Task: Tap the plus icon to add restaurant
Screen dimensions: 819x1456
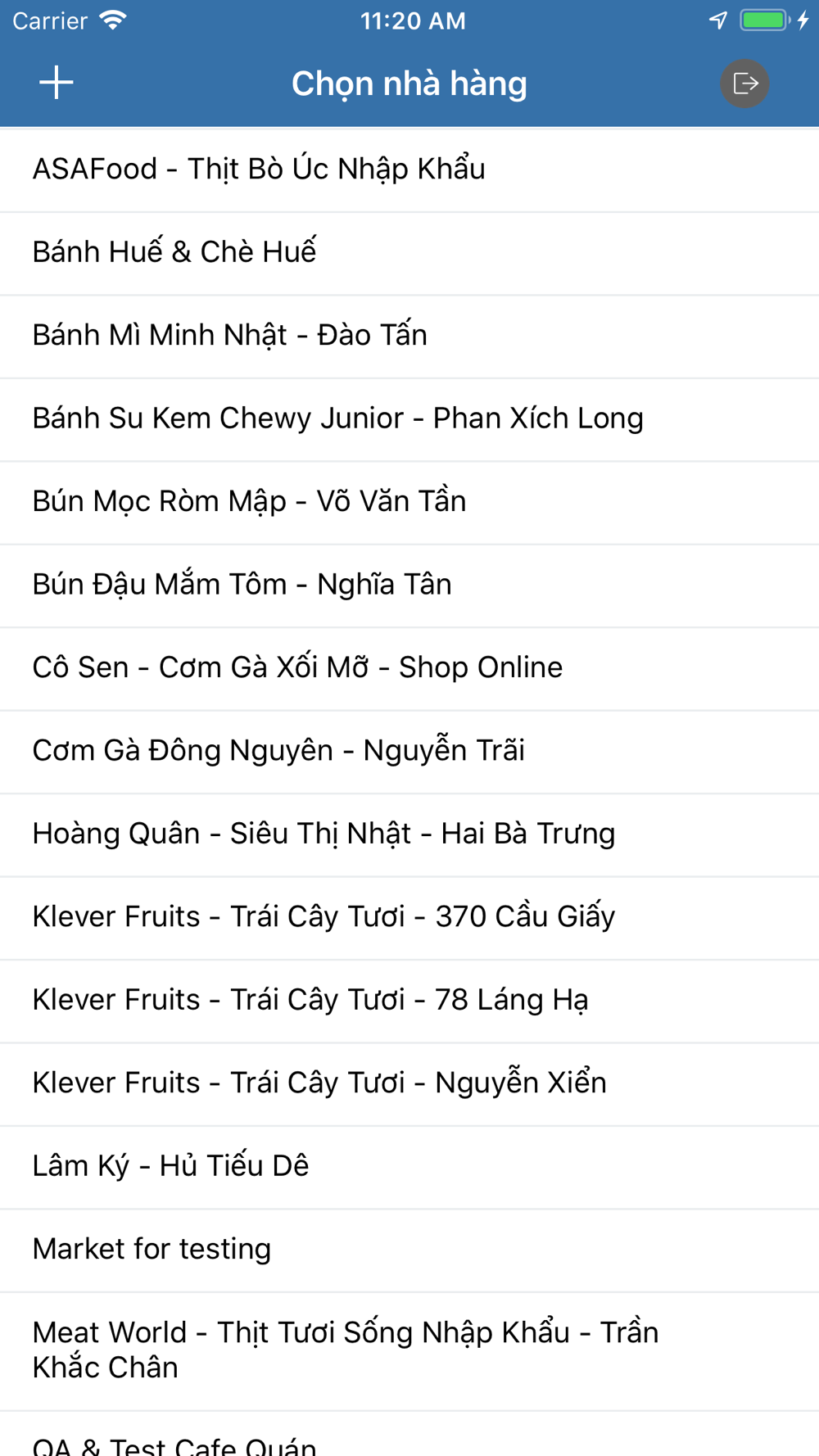Action: (x=56, y=83)
